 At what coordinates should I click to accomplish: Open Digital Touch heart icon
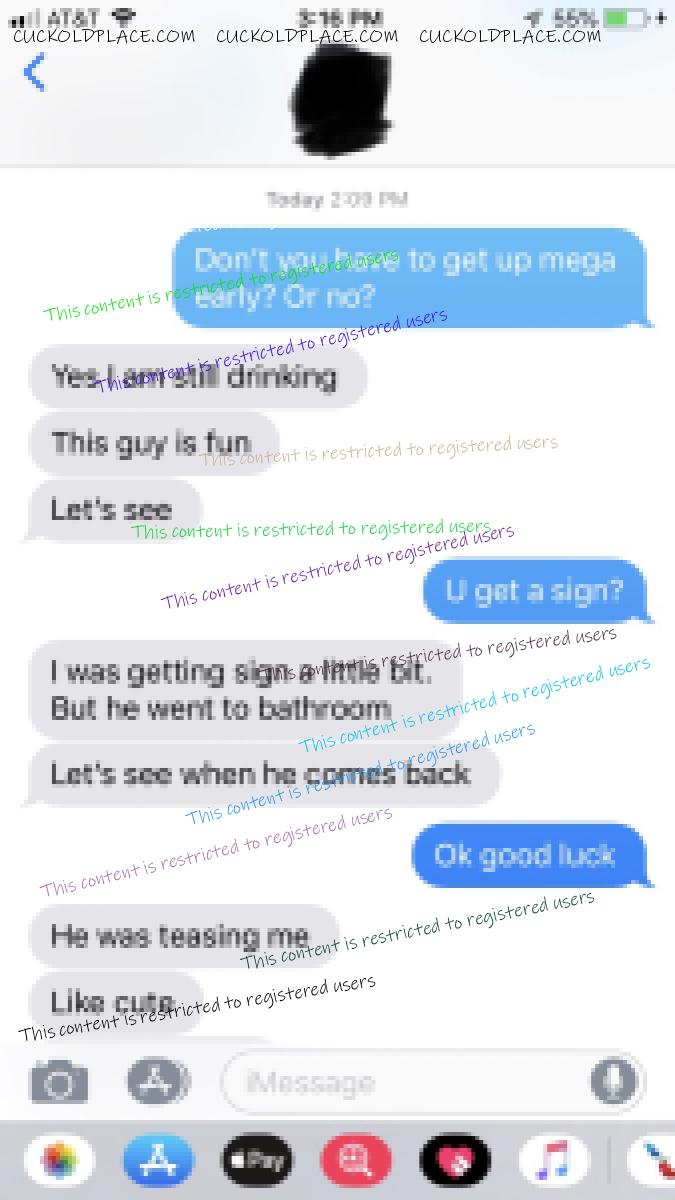point(455,1161)
